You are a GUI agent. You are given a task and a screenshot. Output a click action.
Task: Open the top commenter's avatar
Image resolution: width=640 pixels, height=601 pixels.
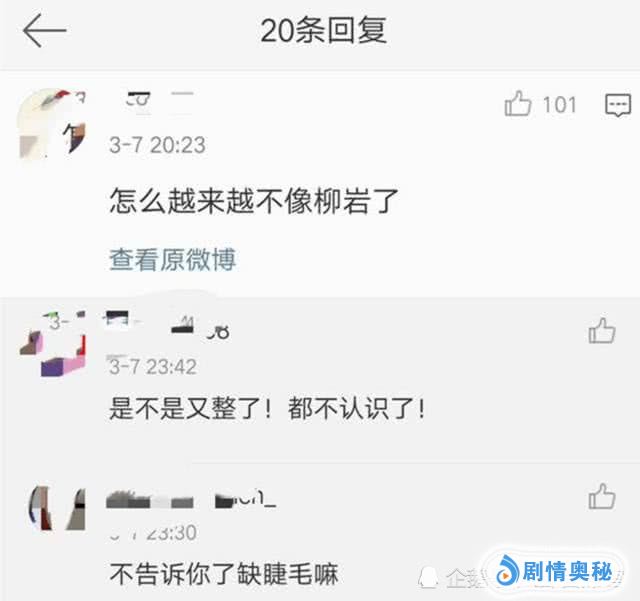coord(51,125)
